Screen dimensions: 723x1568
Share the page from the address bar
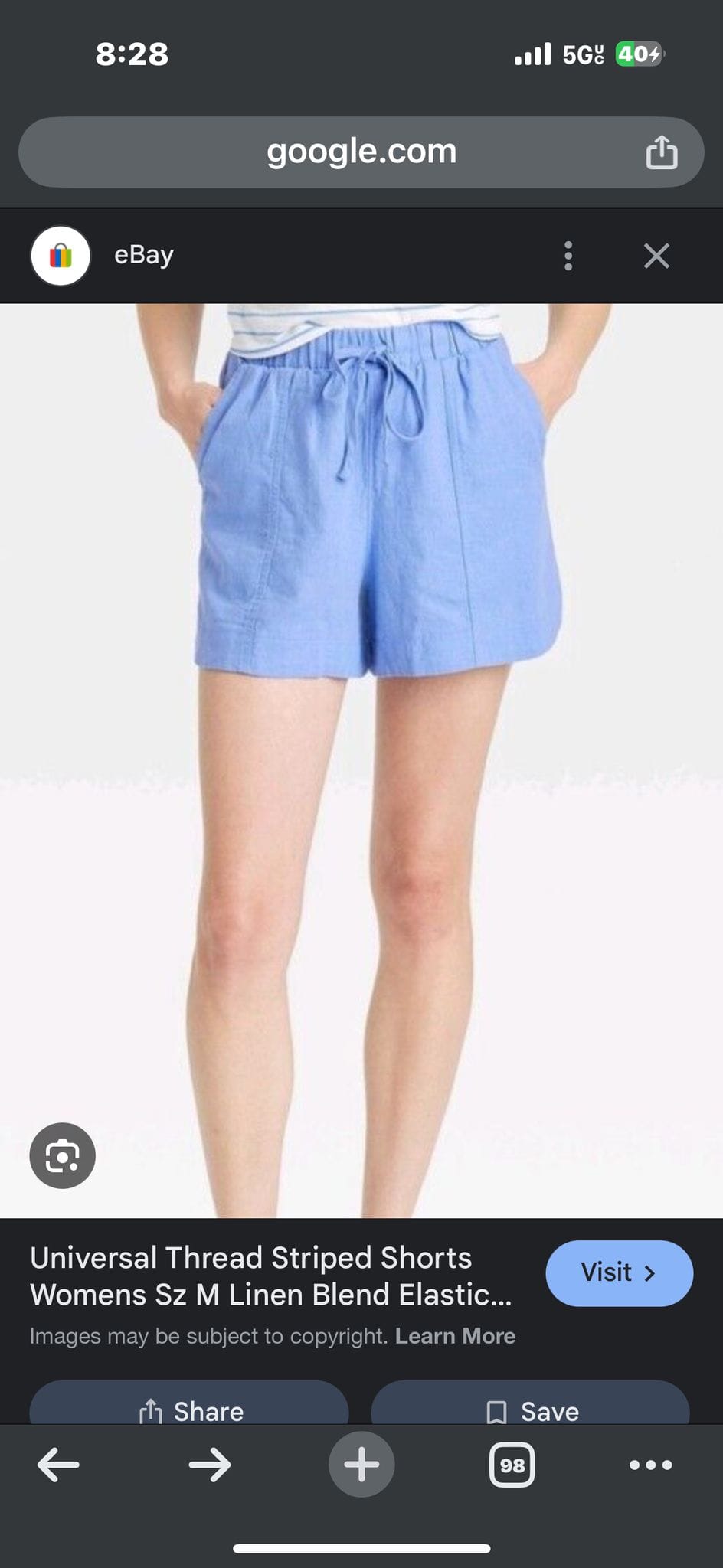[662, 152]
